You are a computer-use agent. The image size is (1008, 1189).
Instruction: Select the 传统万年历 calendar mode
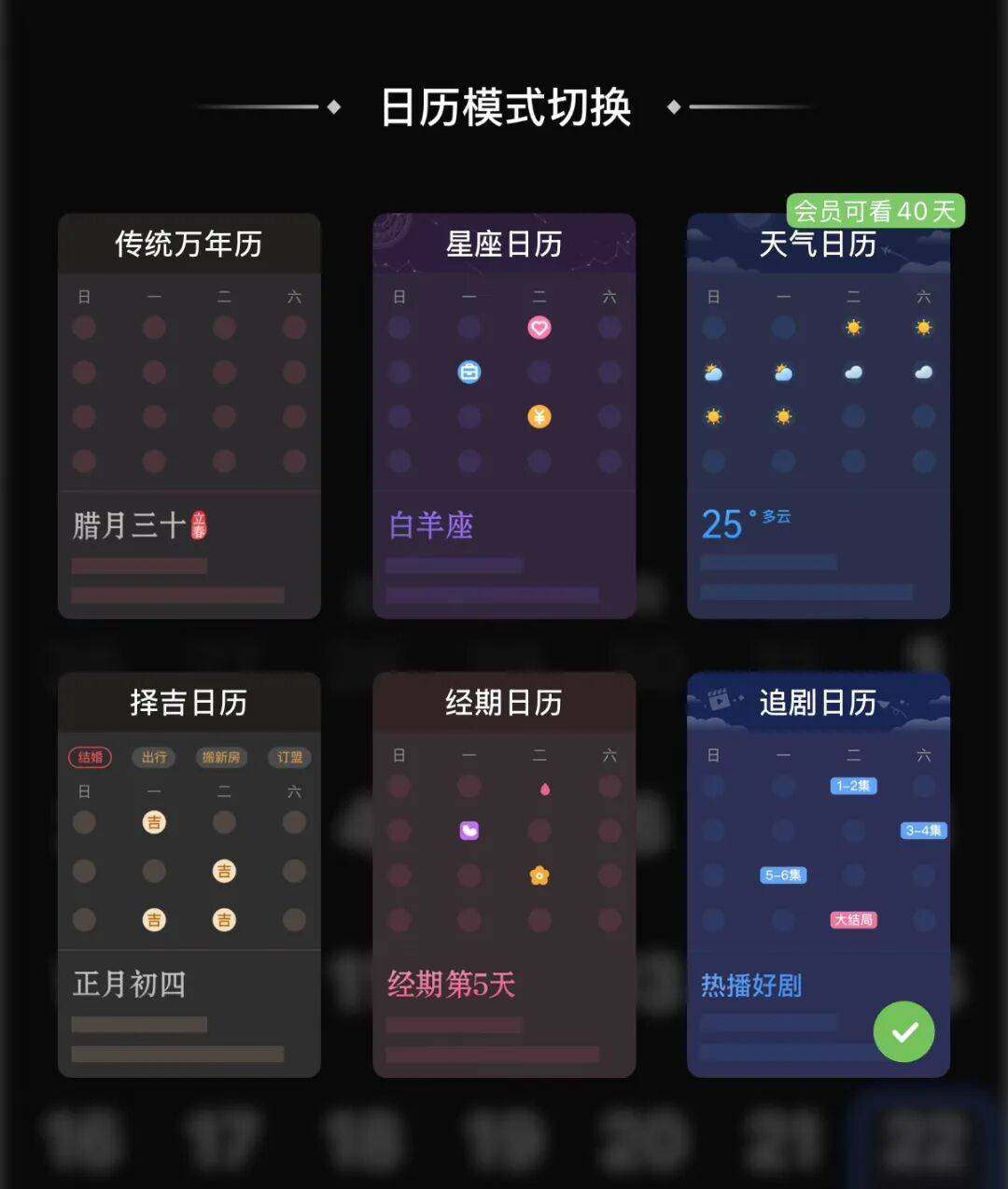[x=189, y=415]
